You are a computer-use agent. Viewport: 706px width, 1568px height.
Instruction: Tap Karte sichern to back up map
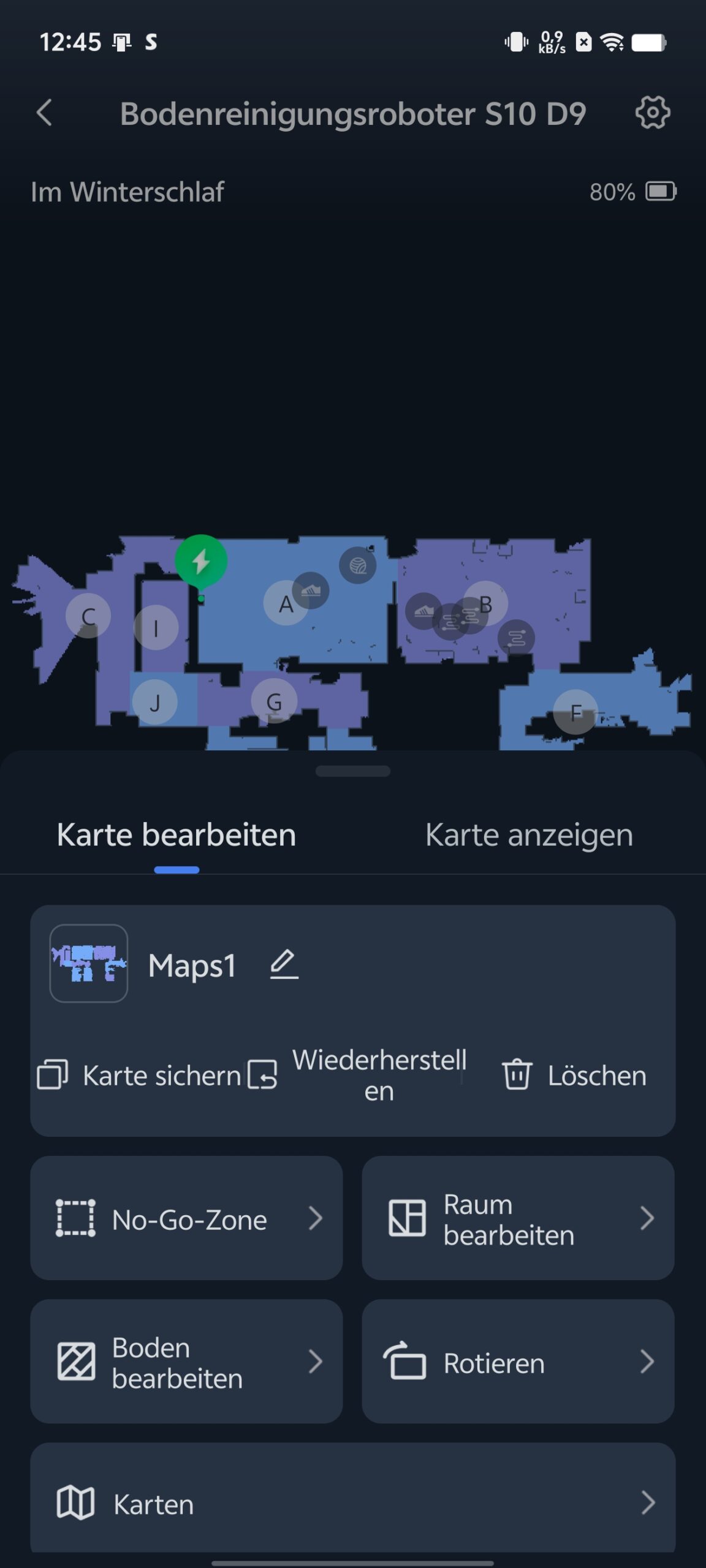click(x=140, y=1076)
